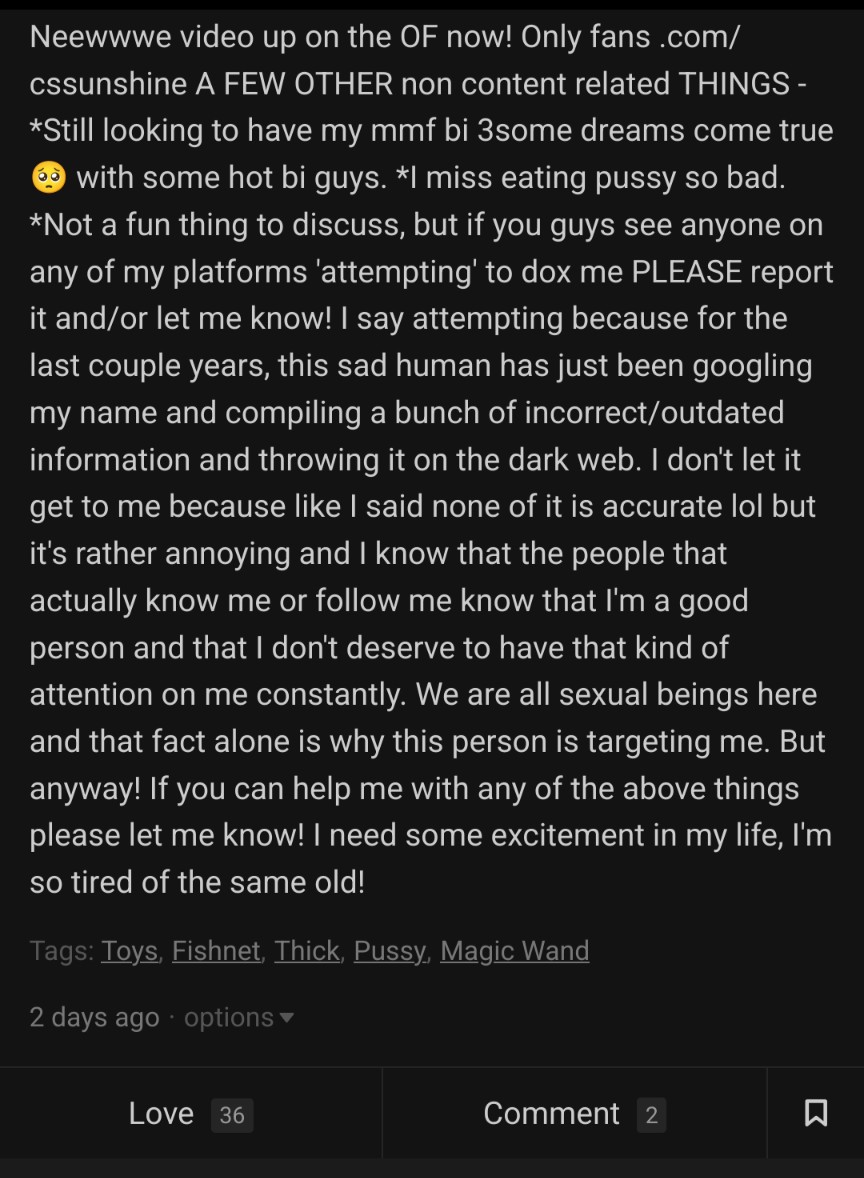Open the Magic Wand tag link

(514, 950)
